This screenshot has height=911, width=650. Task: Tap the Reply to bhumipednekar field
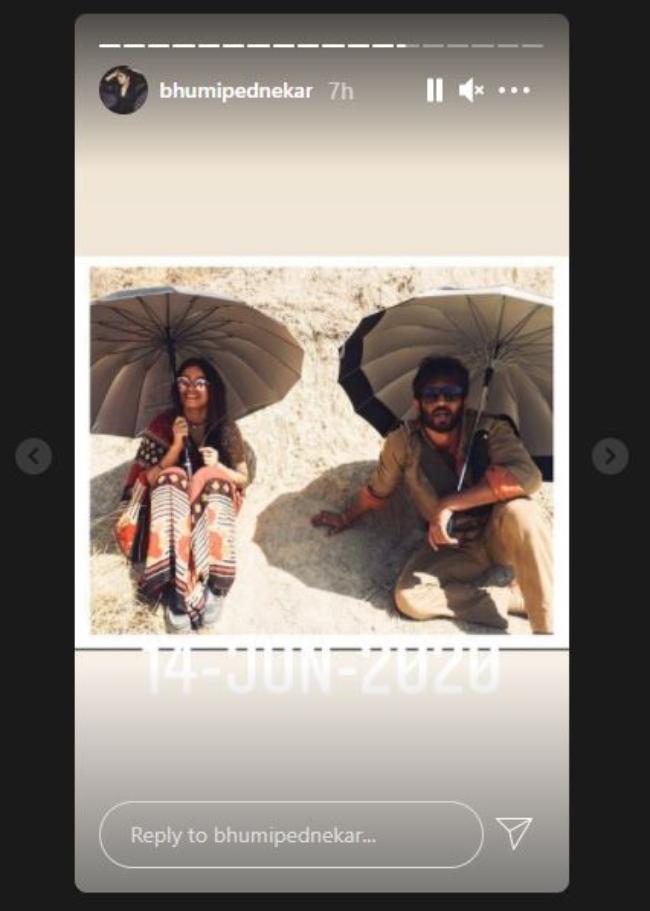291,834
